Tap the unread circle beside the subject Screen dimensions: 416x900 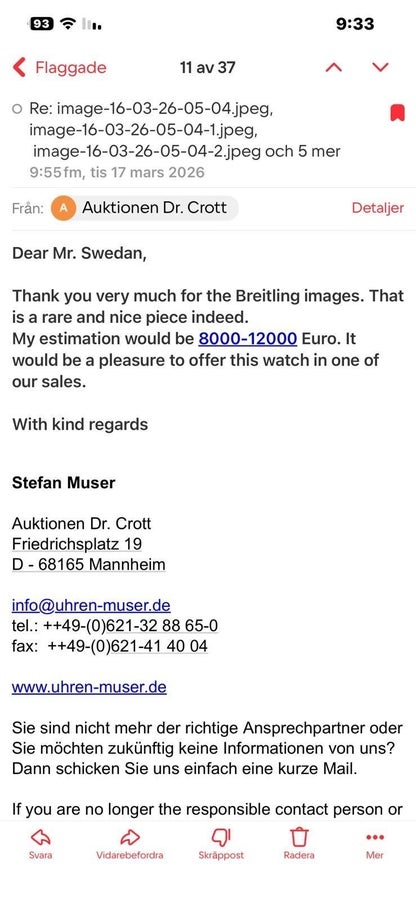(17, 110)
